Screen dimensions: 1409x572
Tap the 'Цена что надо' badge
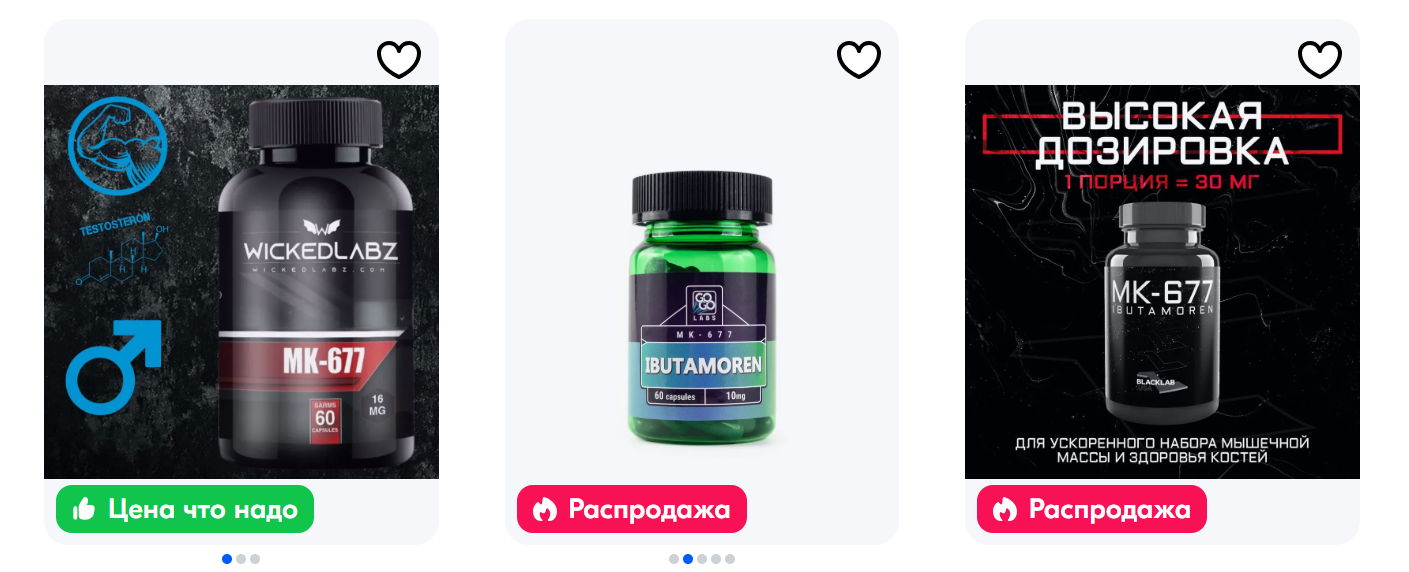point(185,509)
